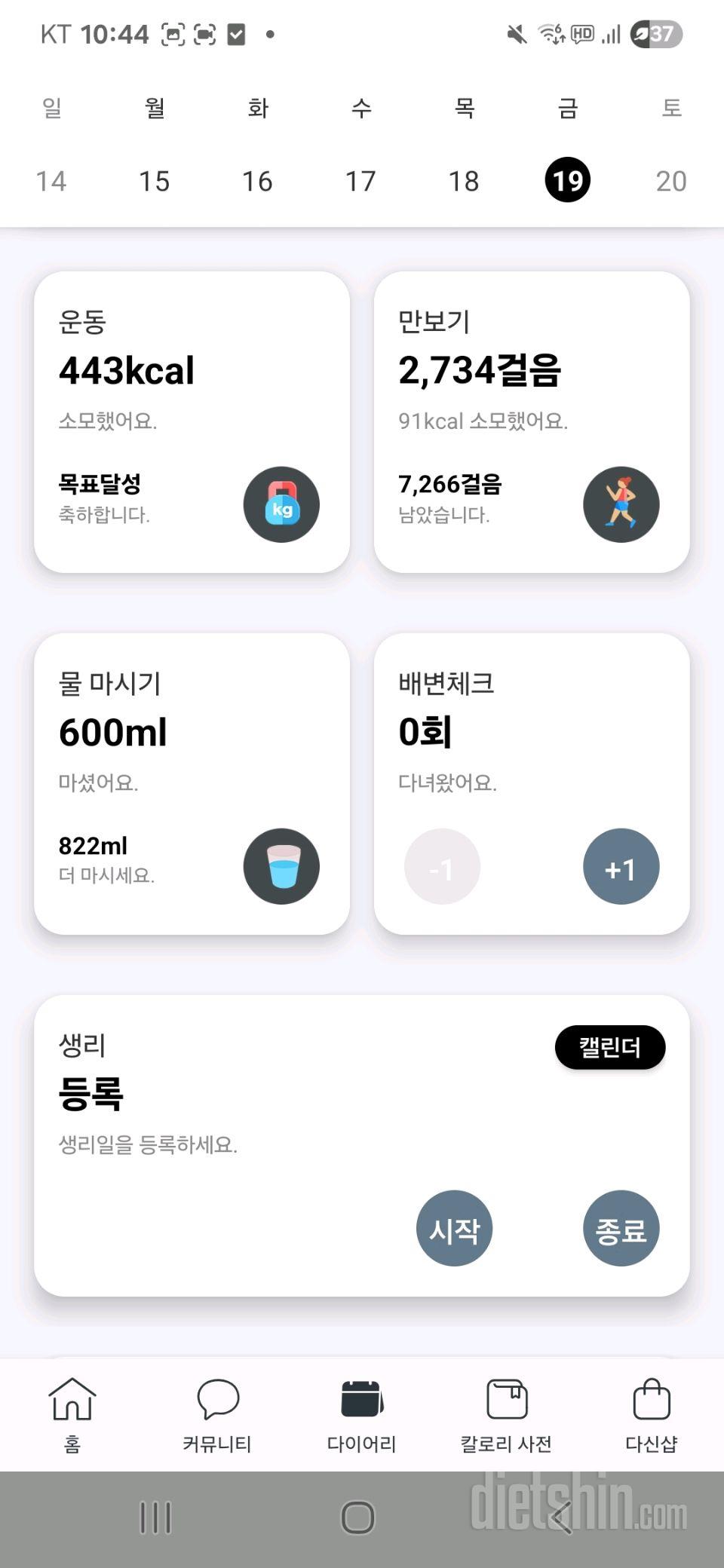The image size is (724, 1568).
Task: Switch to the 커뮤니티 tab
Action: [217, 1415]
